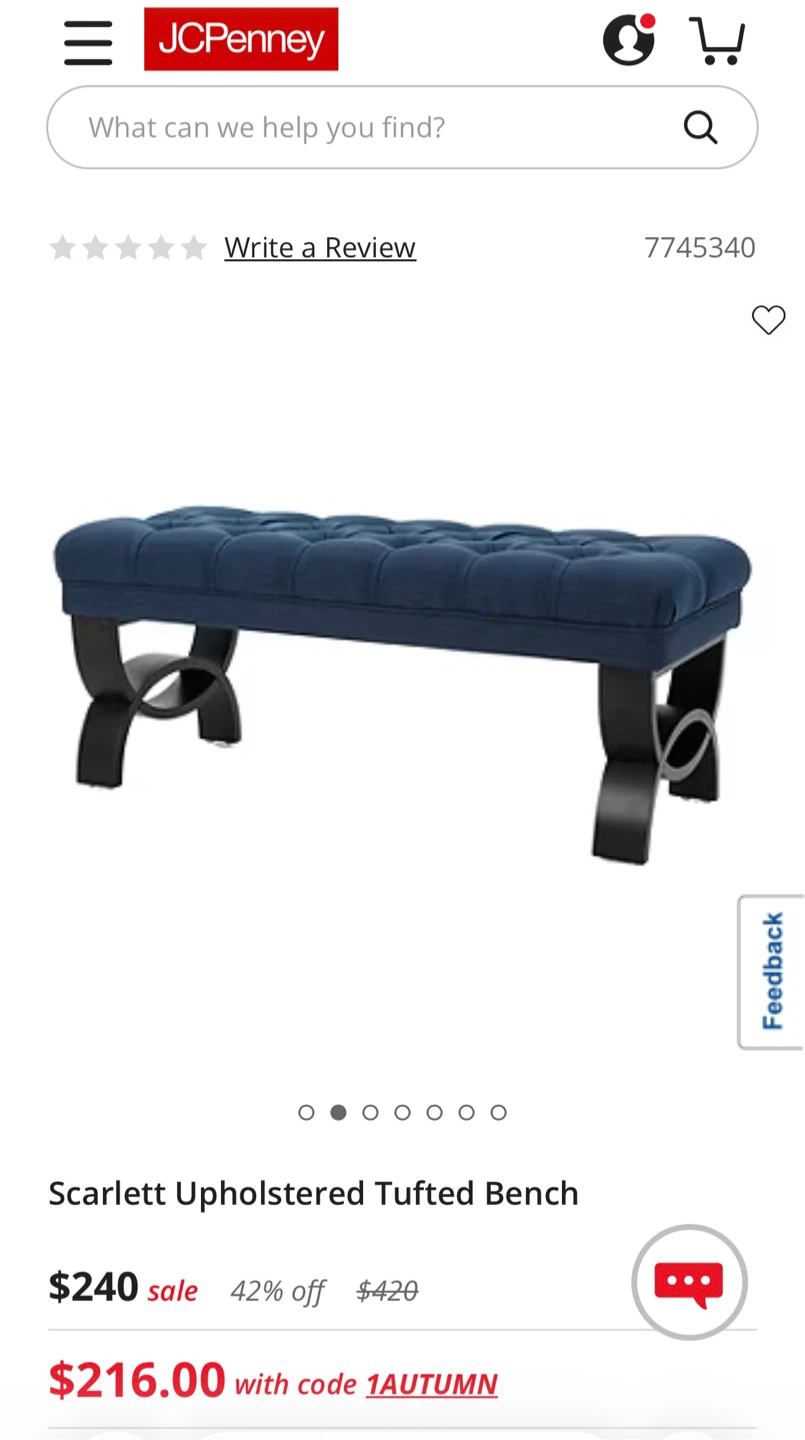Click the item number 7745340
805x1440 pixels.
pyautogui.click(x=700, y=247)
